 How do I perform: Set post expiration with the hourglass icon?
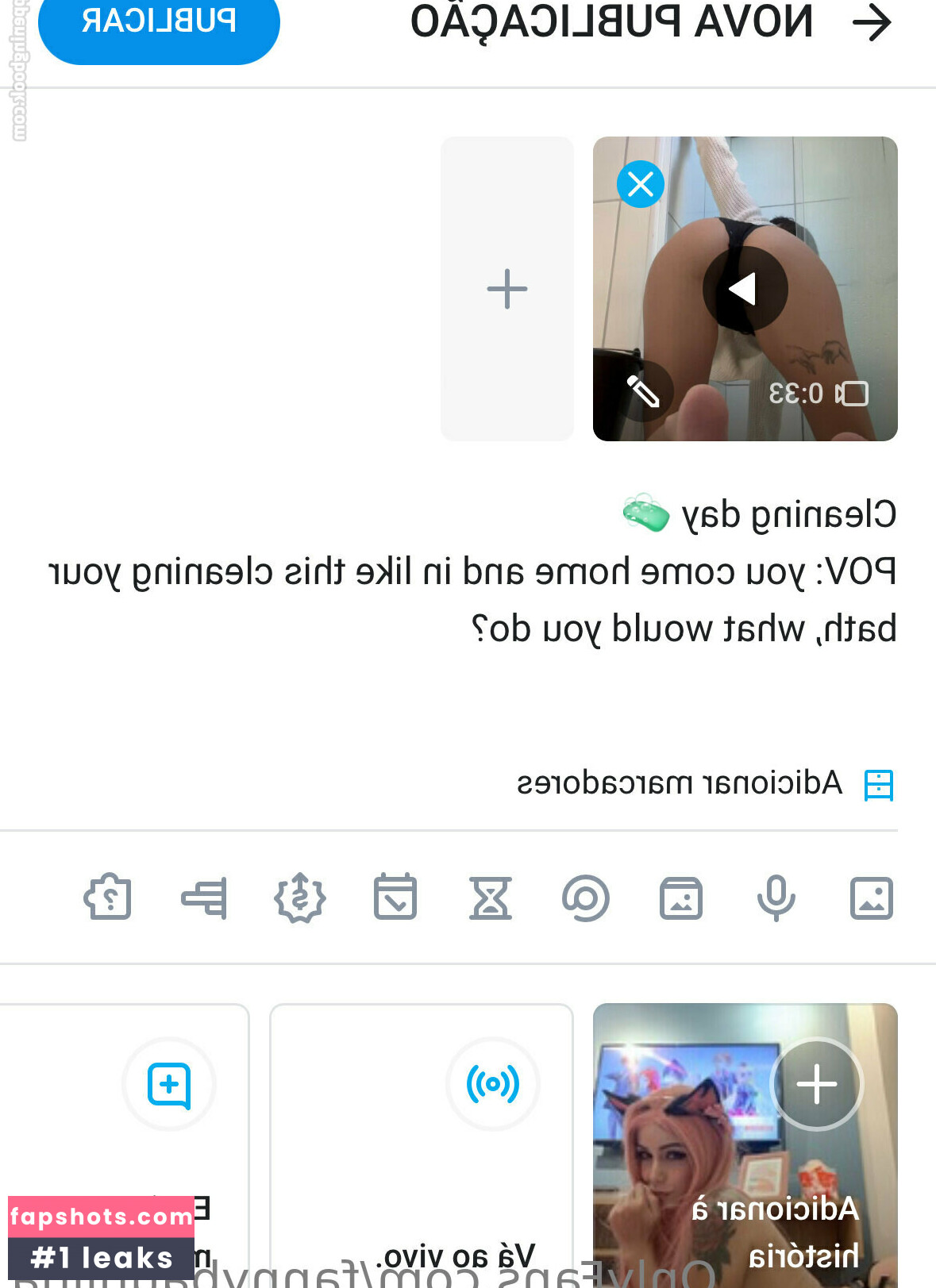click(491, 898)
